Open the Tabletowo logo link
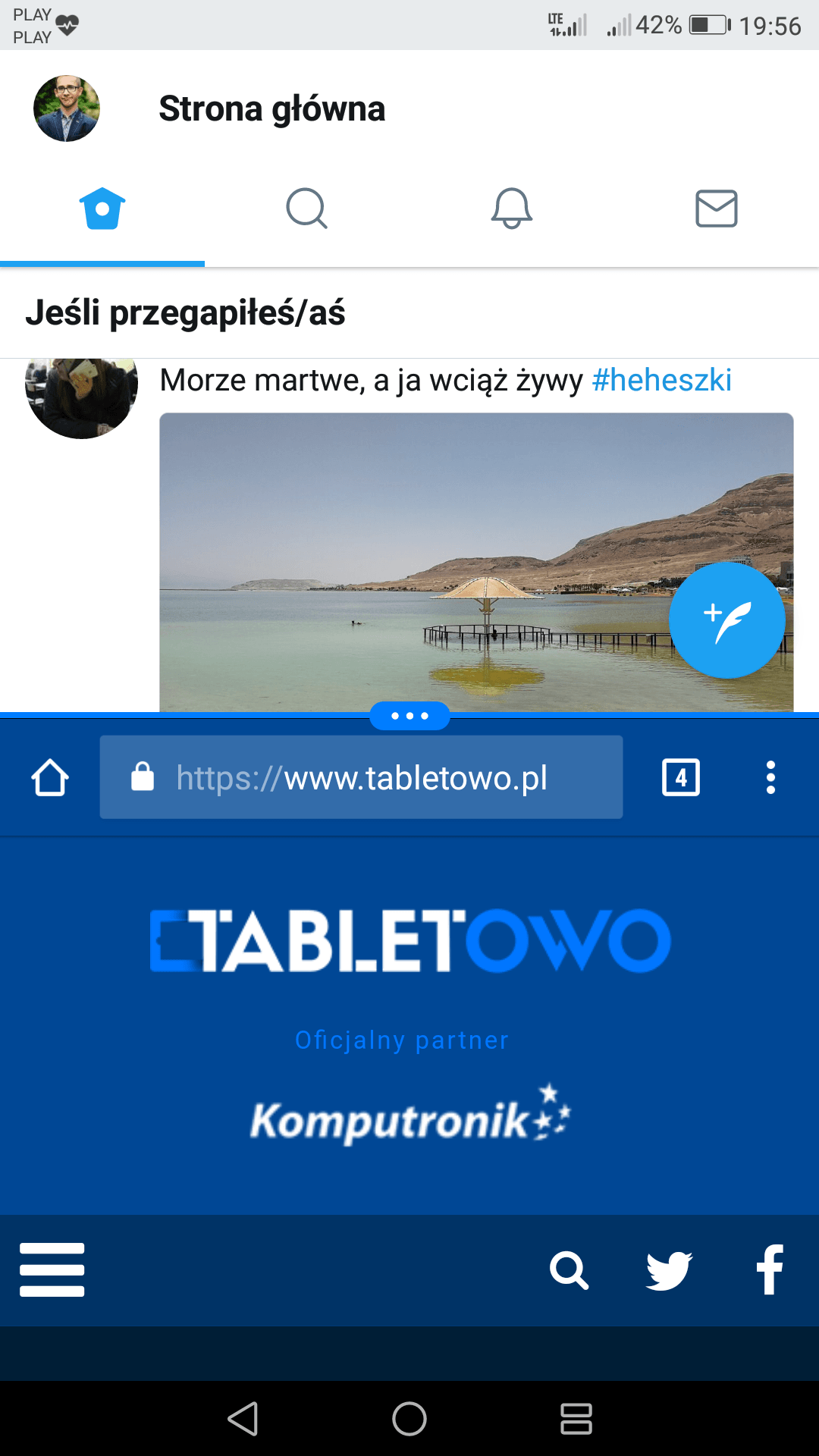Screen dimensions: 819x1456 (x=410, y=941)
